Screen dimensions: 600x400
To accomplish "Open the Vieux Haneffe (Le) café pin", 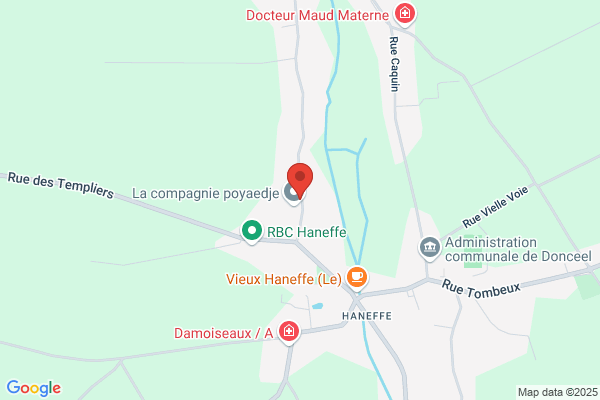I will pos(357,278).
